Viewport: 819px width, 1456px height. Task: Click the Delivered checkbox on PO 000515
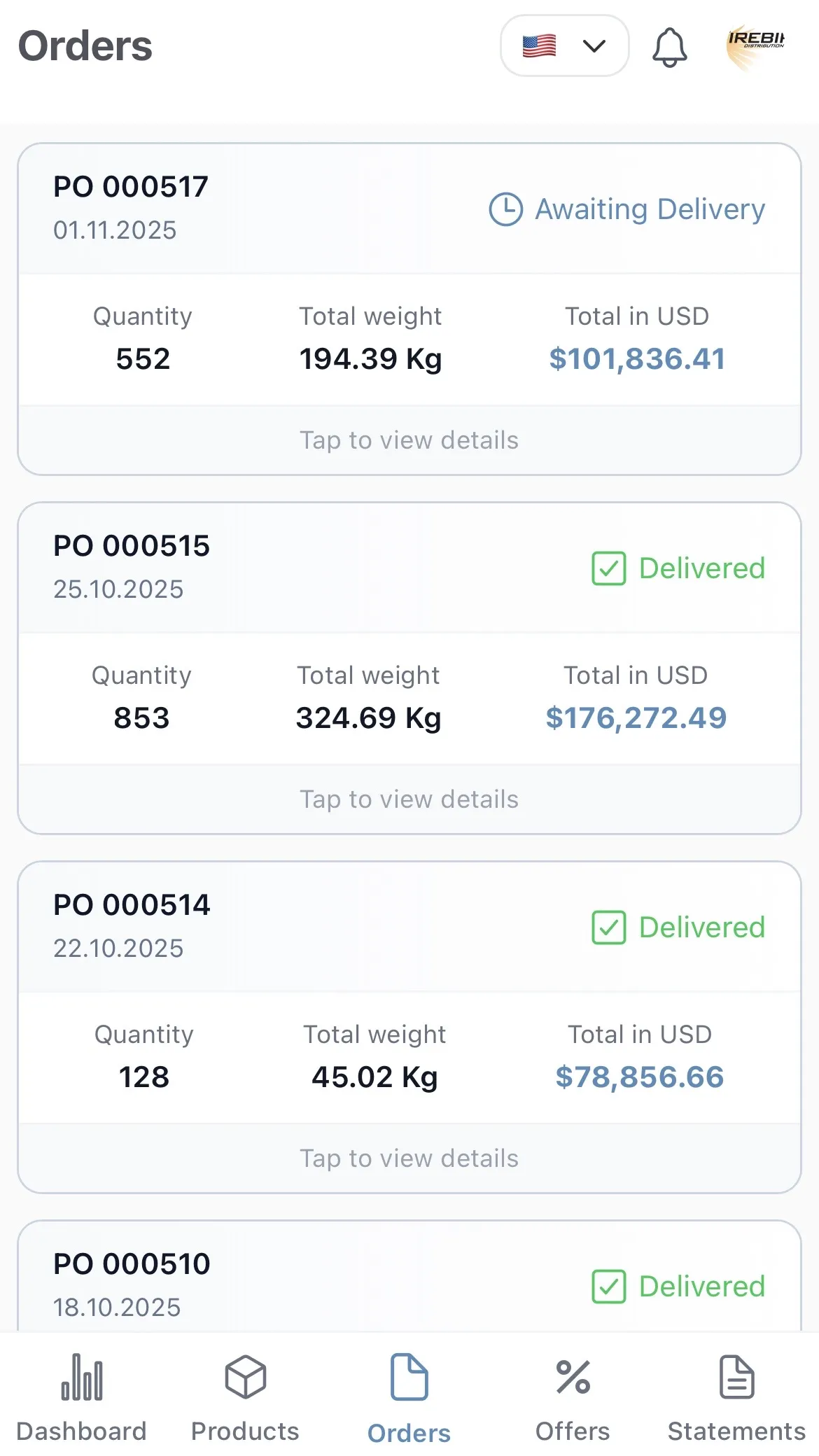609,568
